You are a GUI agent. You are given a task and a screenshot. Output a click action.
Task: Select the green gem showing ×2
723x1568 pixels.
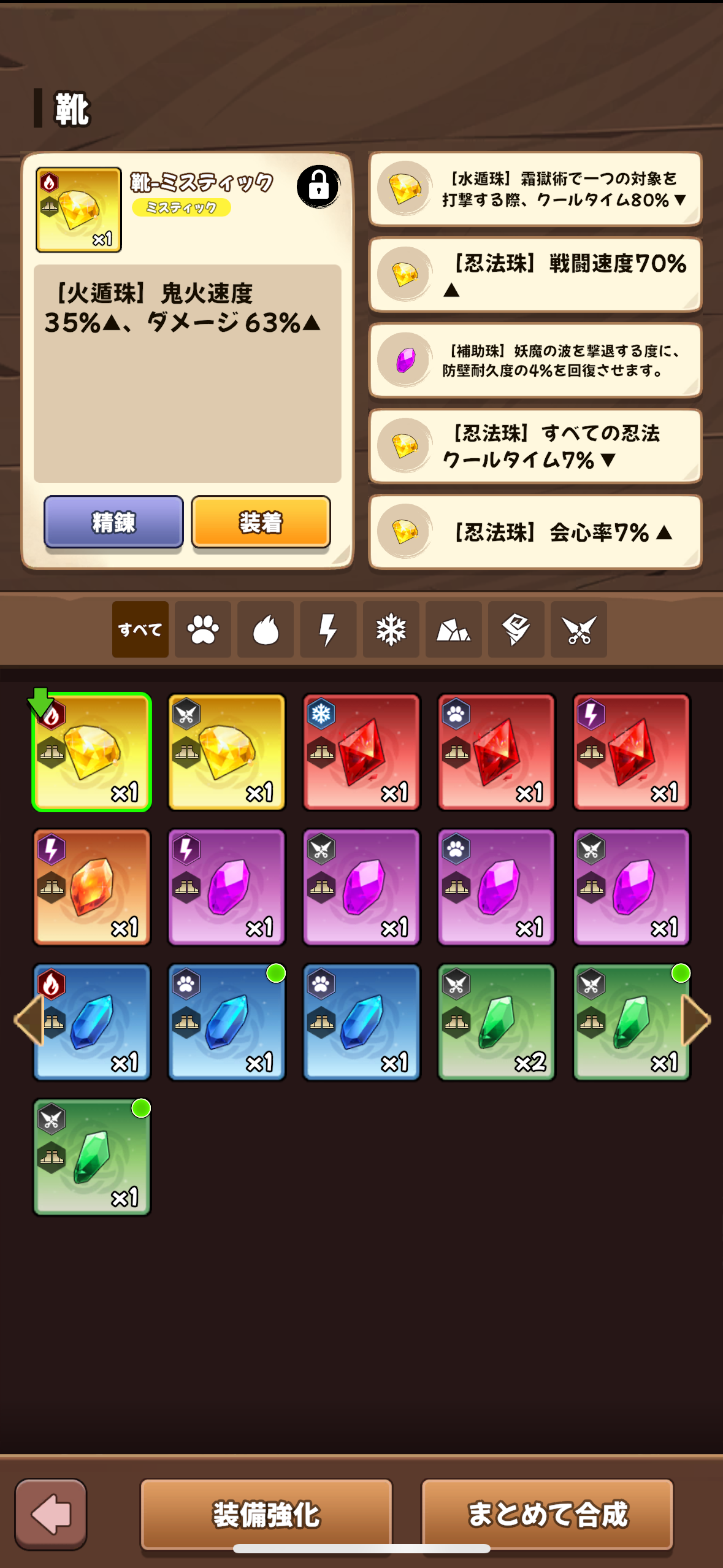pyautogui.click(x=496, y=1022)
